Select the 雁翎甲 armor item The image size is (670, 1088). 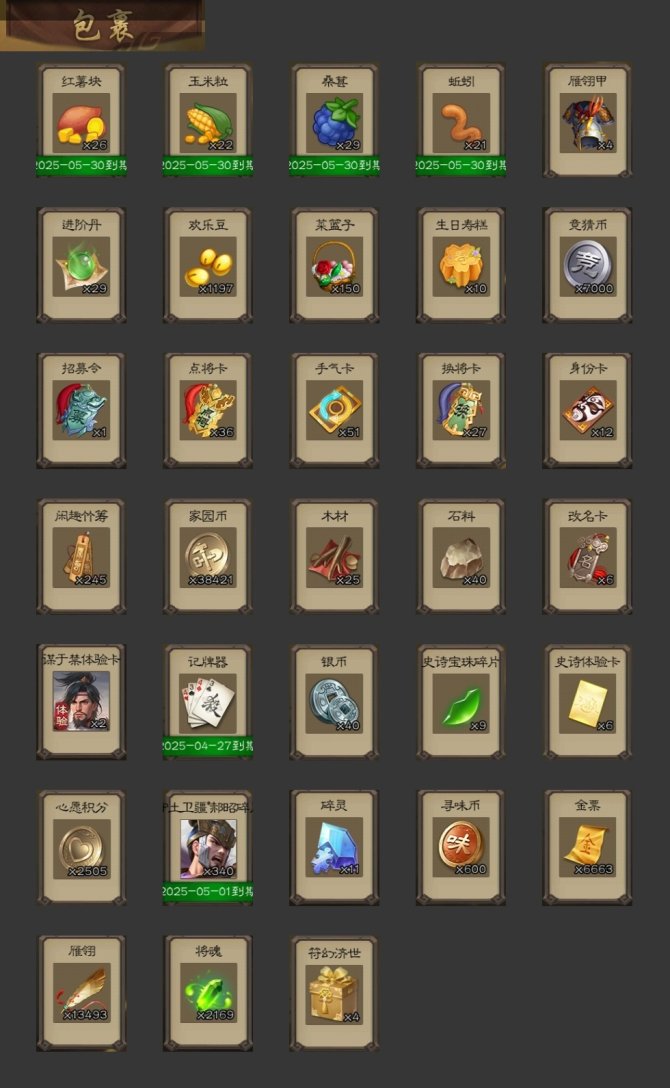pos(588,123)
